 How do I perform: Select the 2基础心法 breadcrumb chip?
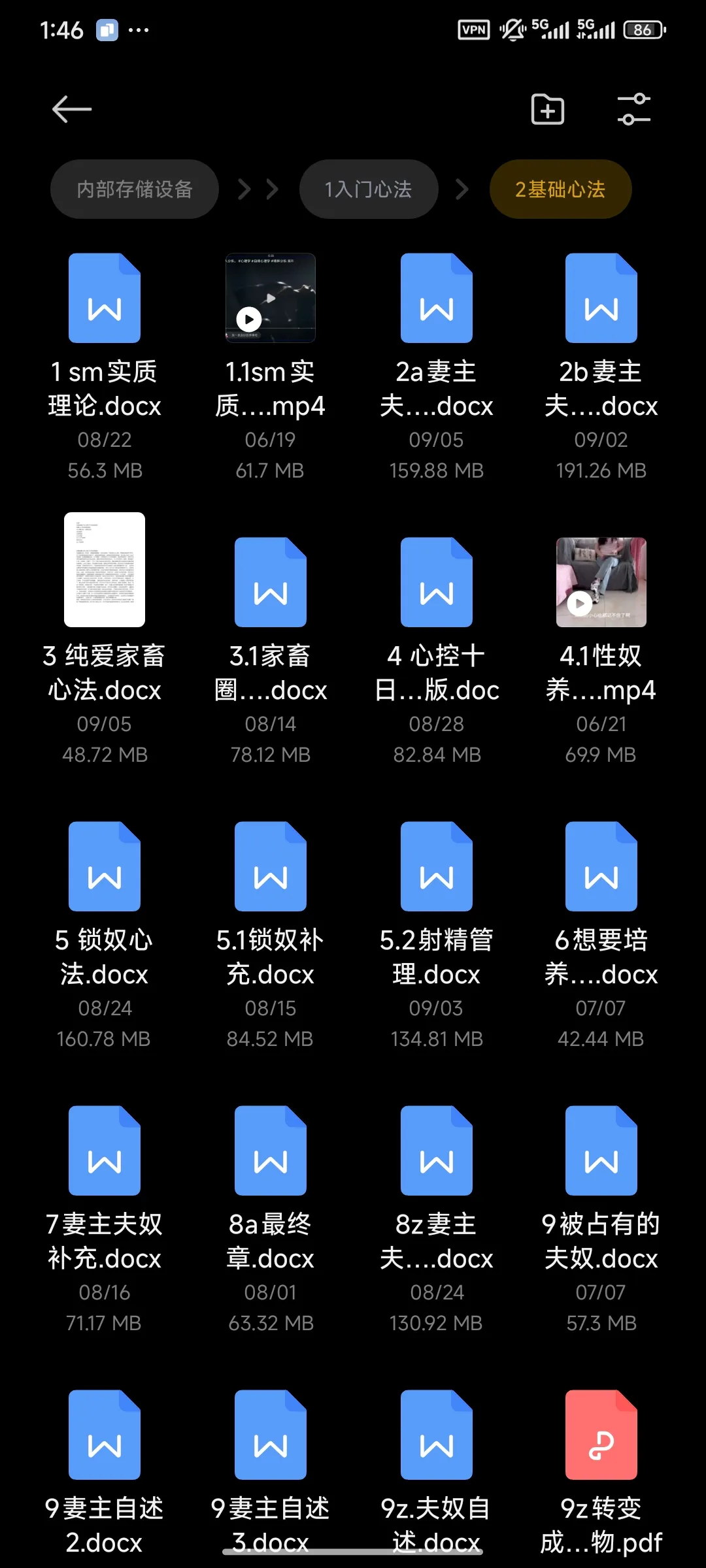(x=560, y=189)
